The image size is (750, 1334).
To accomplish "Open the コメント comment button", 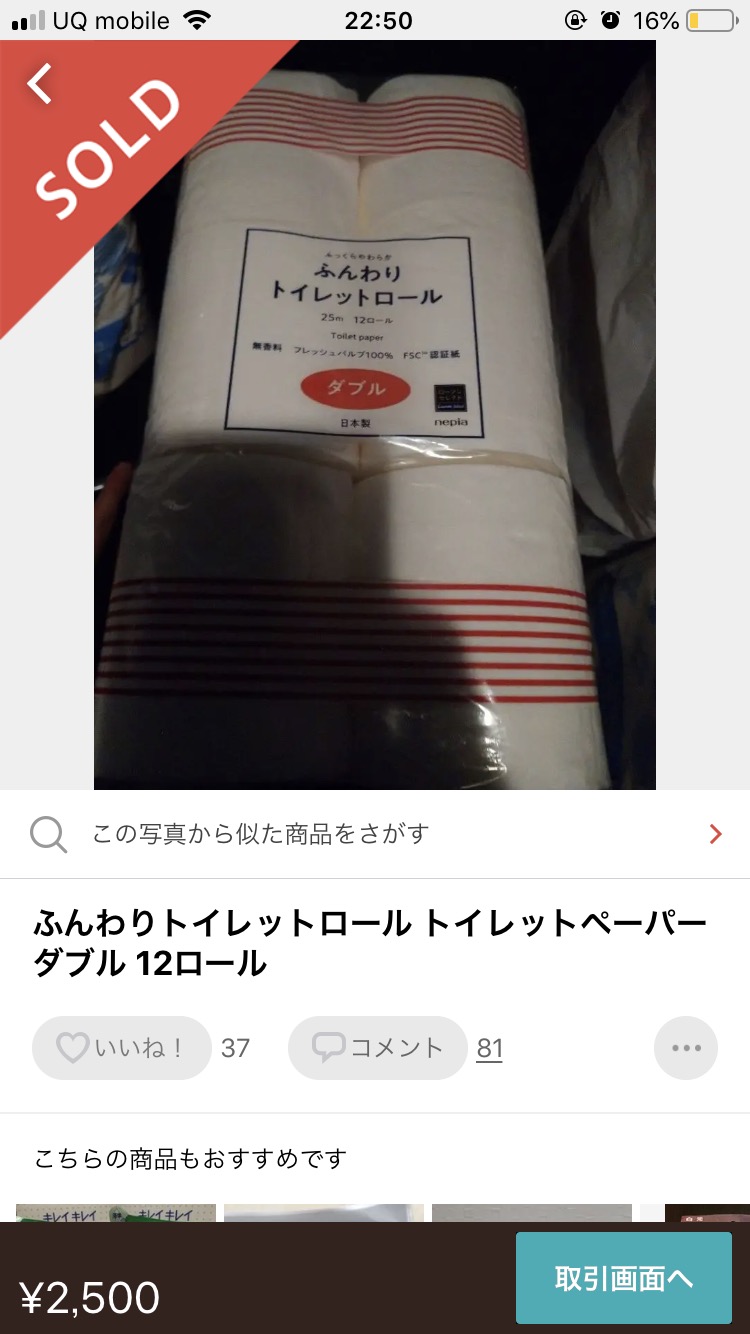I will pos(378,1048).
